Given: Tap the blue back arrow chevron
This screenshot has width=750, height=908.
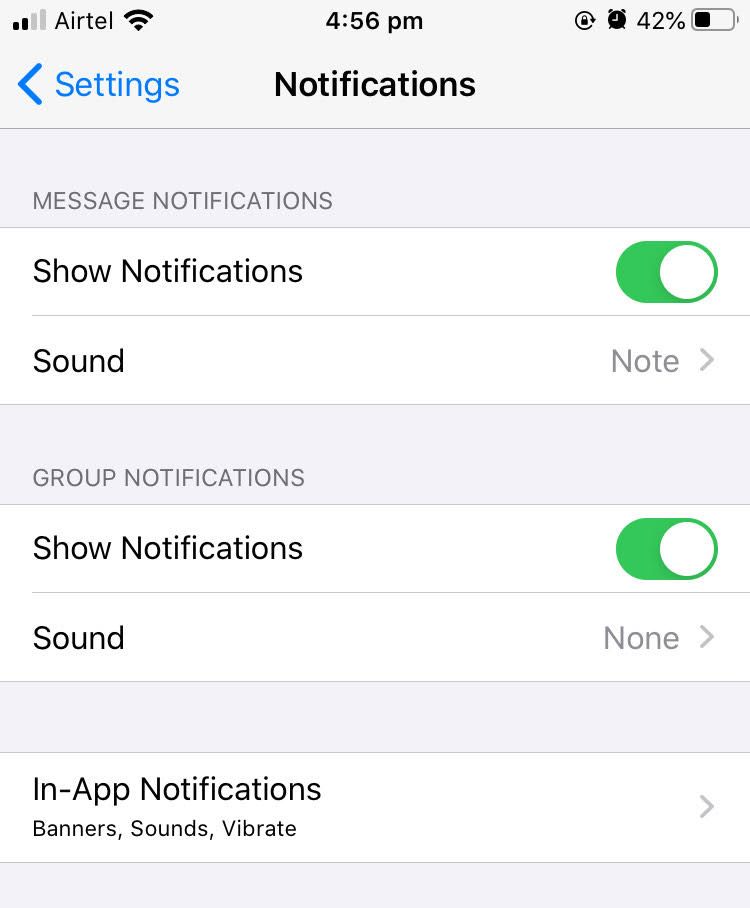Looking at the screenshot, I should 28,84.
